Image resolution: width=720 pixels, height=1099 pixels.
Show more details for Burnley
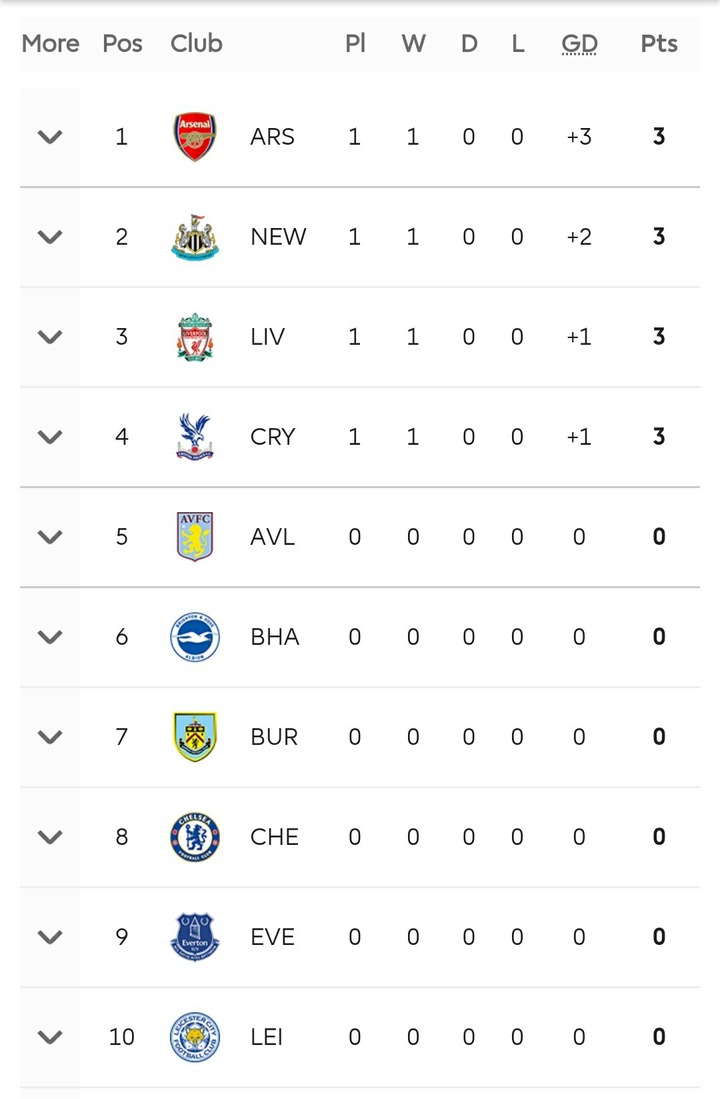pos(50,737)
